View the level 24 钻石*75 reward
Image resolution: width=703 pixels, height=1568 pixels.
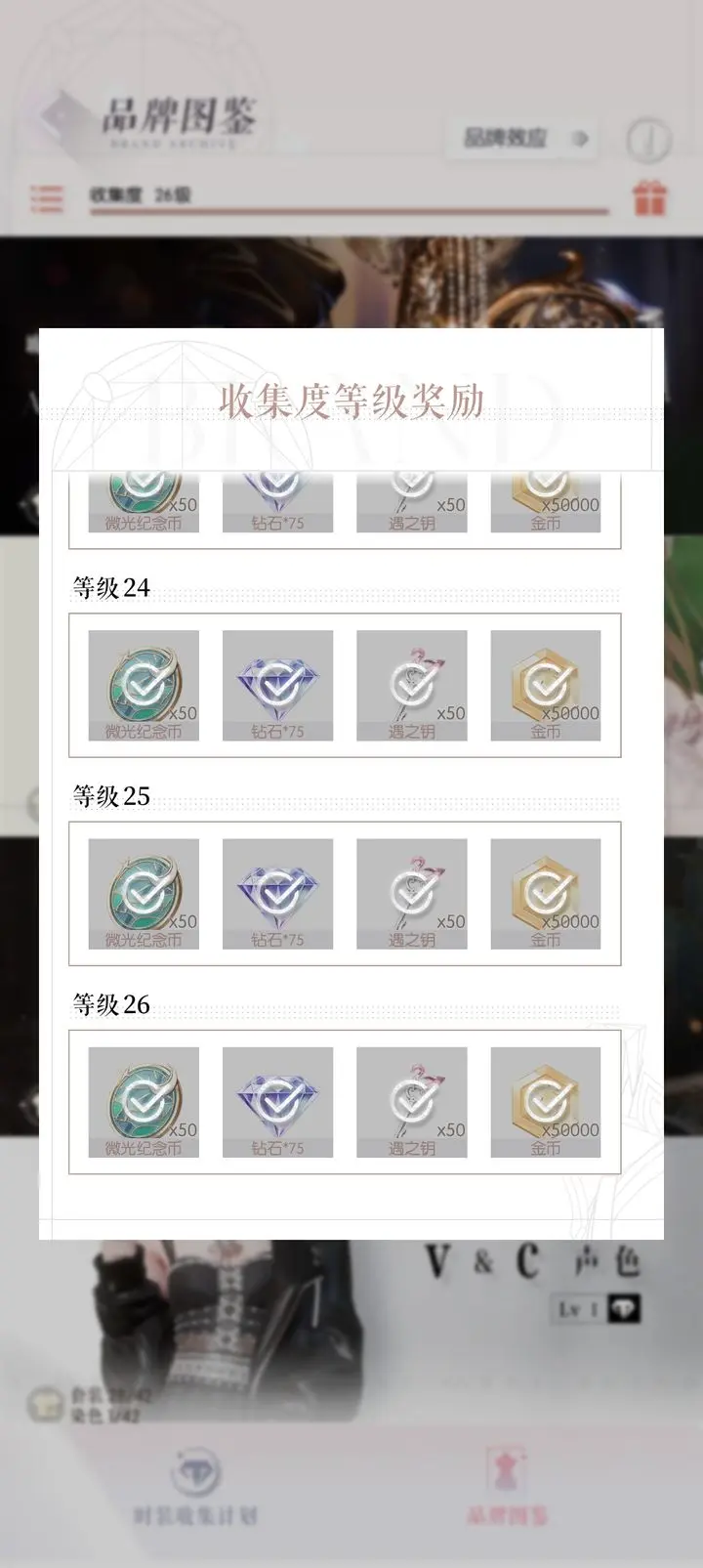point(277,685)
